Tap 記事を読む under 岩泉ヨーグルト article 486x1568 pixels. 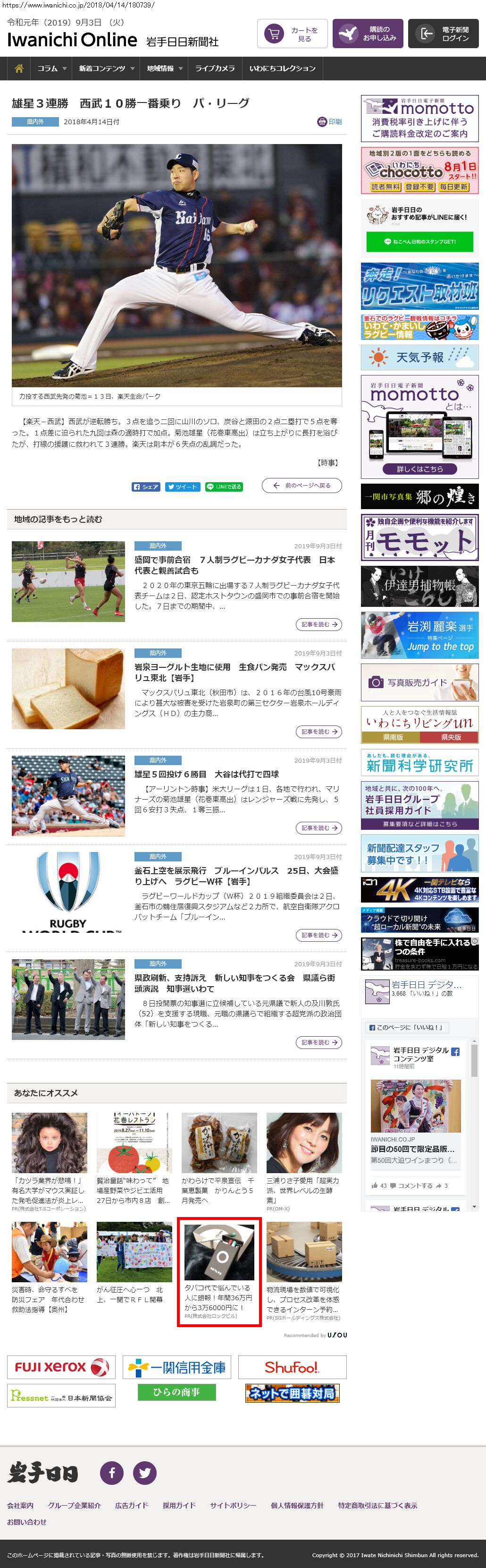tap(318, 732)
